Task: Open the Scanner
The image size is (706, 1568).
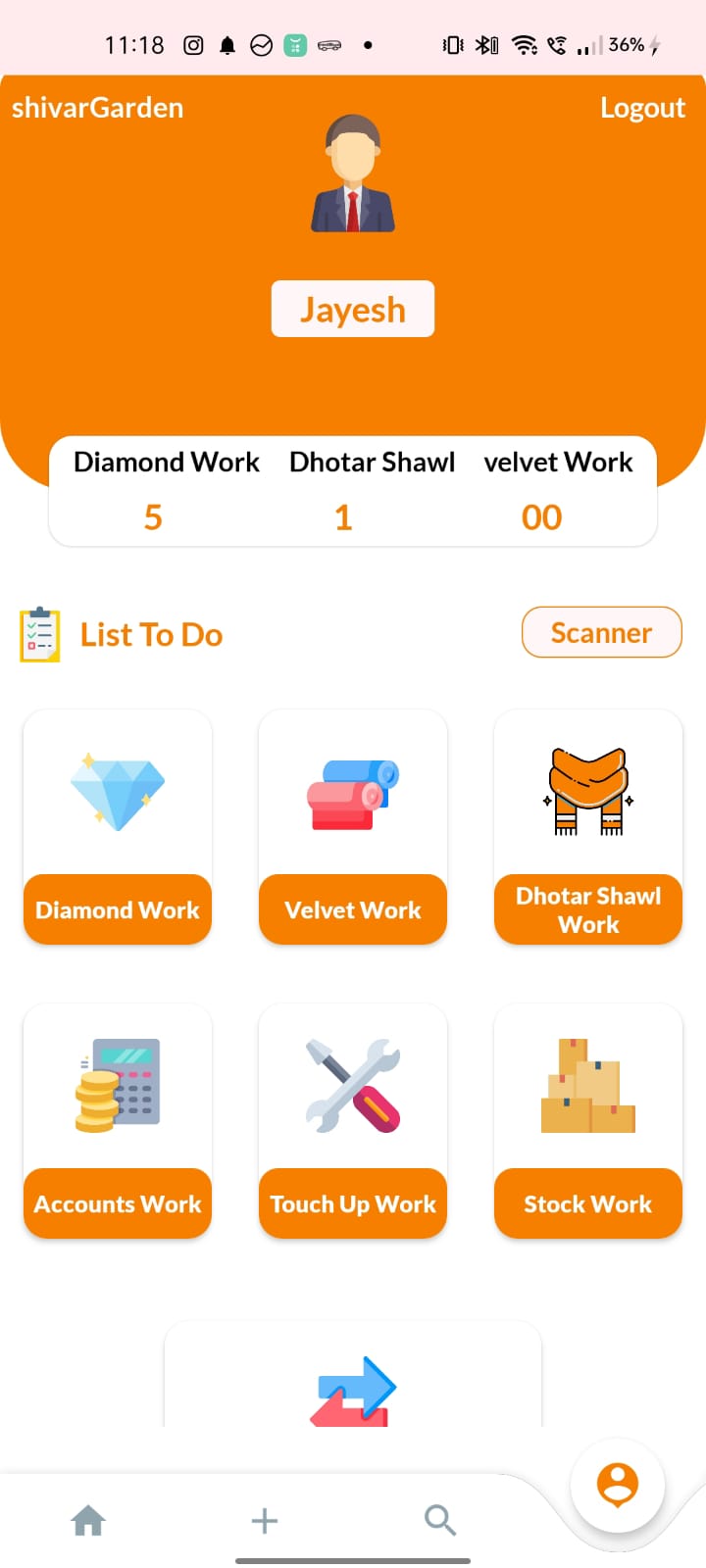Action: click(x=601, y=633)
